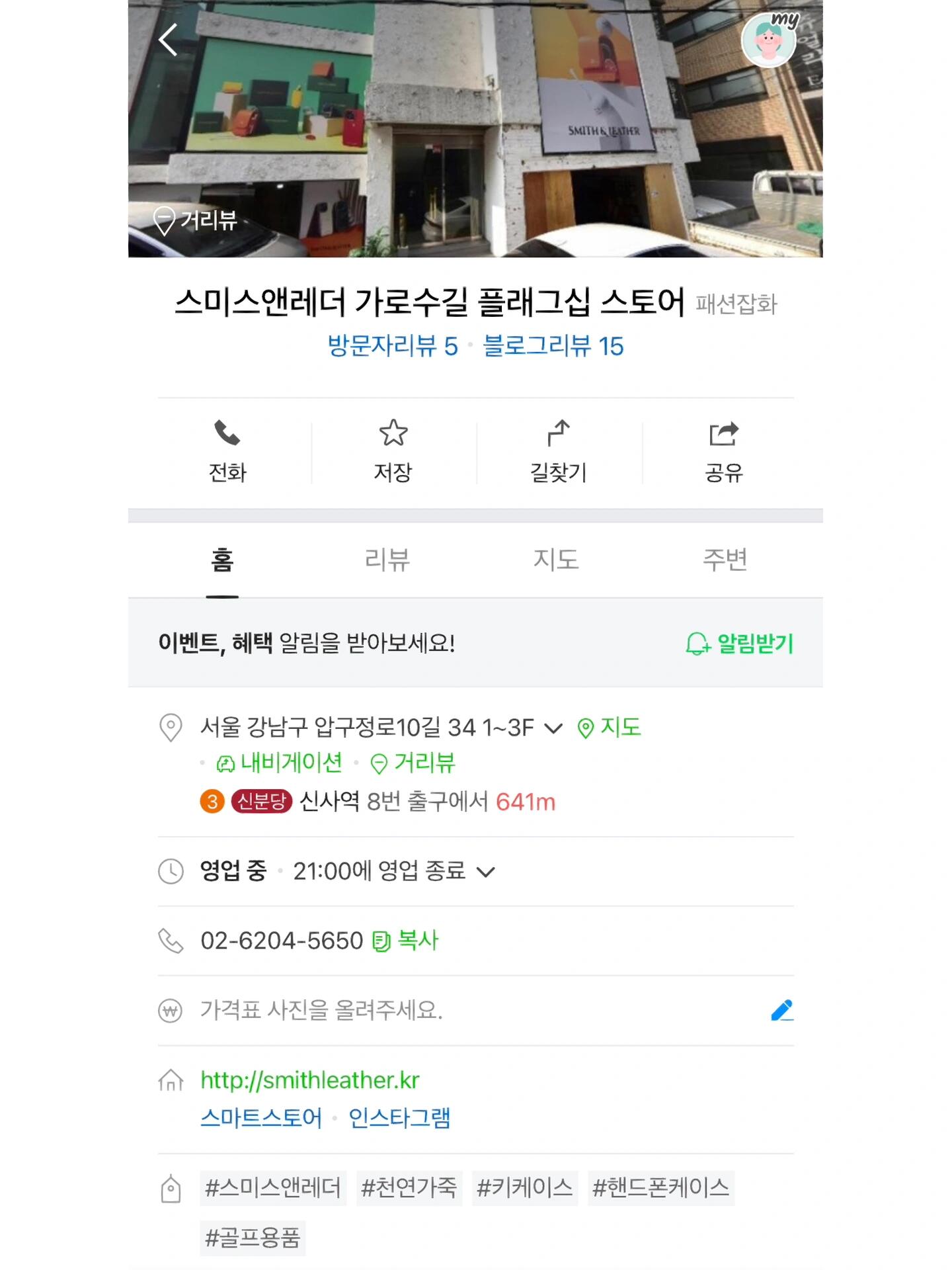Get directions with 길찾기
Screen dimensions: 952x1270
[x=559, y=451]
